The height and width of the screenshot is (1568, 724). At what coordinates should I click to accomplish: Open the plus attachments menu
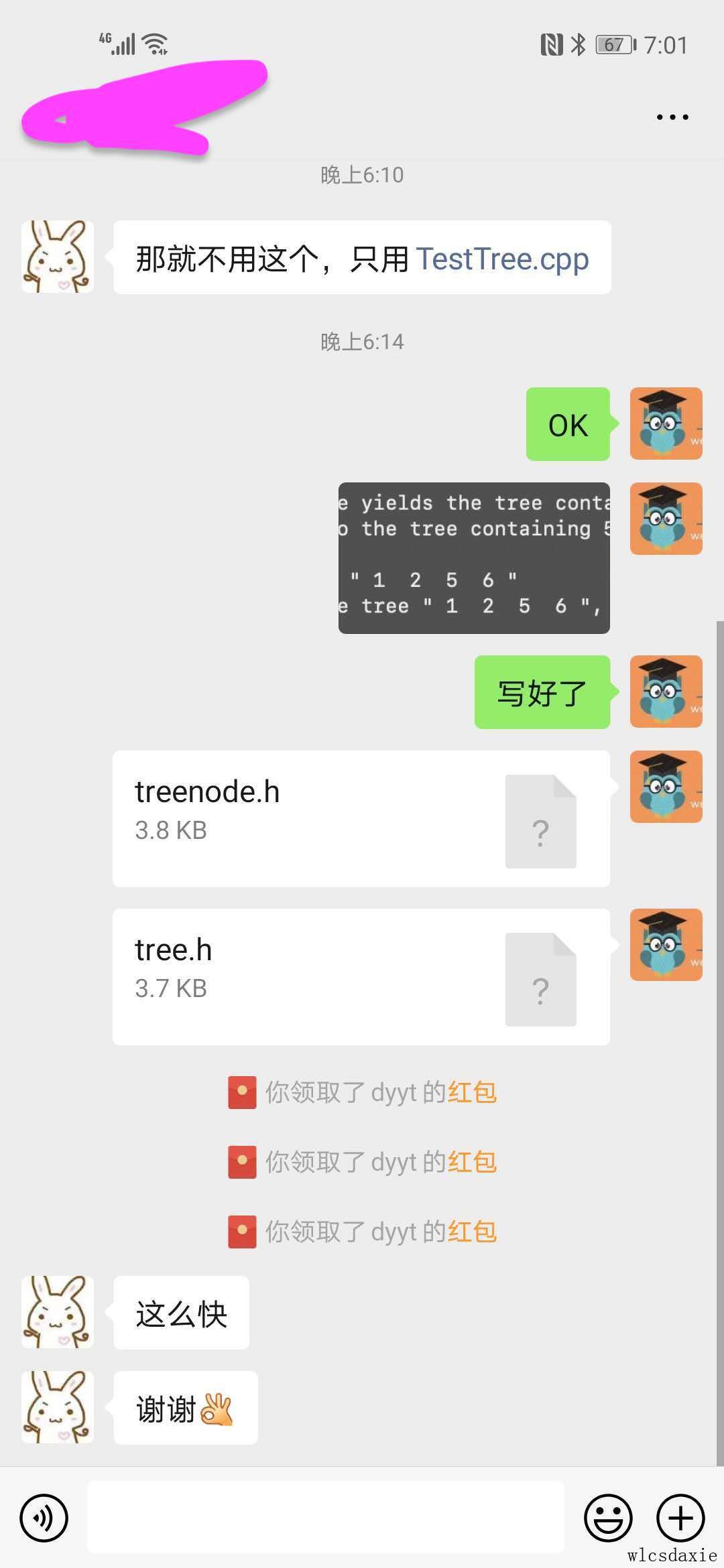point(680,1517)
